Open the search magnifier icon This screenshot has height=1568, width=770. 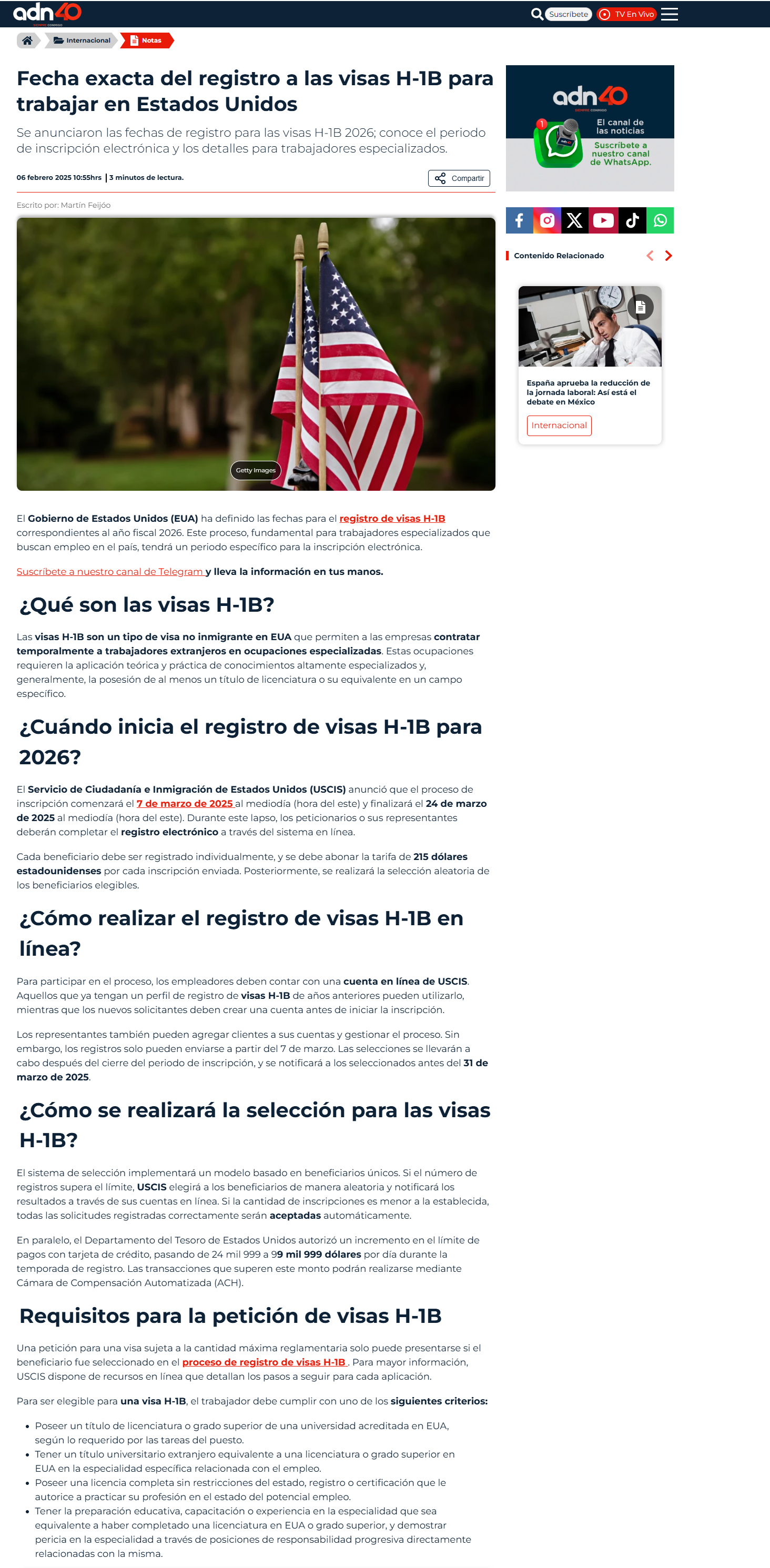tap(537, 14)
